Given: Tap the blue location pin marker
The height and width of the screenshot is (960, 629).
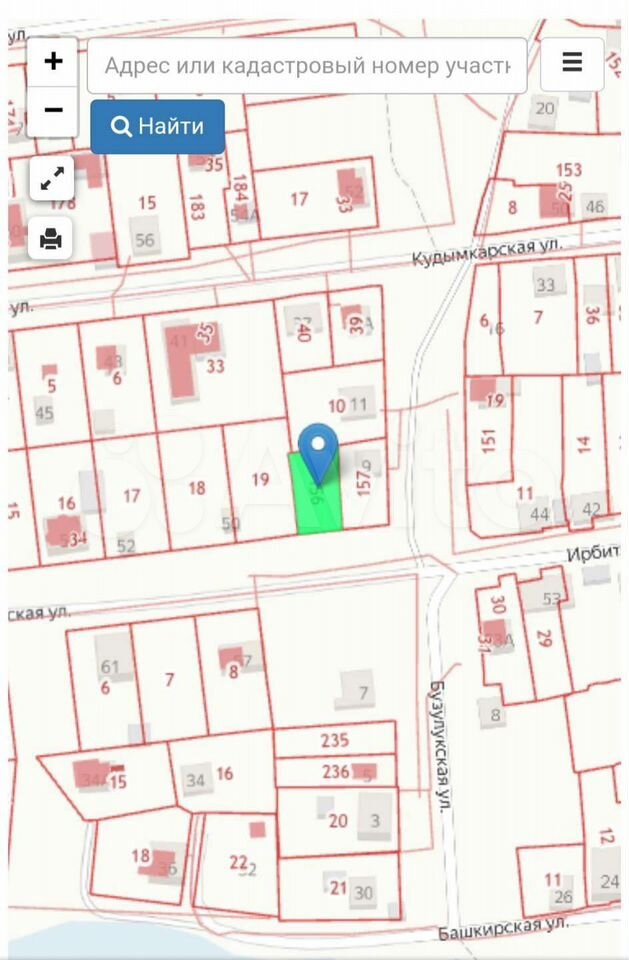Looking at the screenshot, I should click(319, 450).
